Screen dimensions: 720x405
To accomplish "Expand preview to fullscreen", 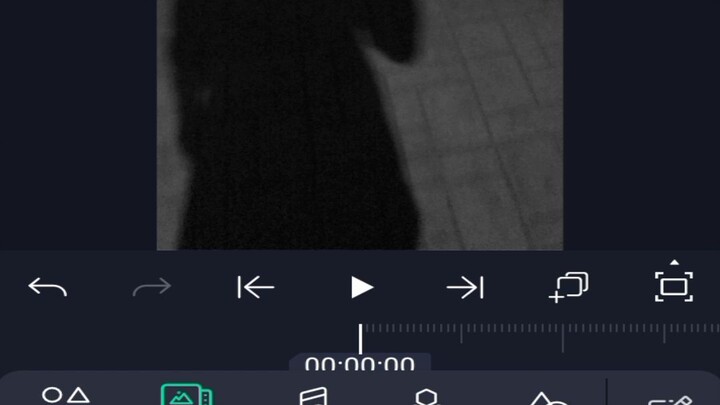I will point(674,286).
